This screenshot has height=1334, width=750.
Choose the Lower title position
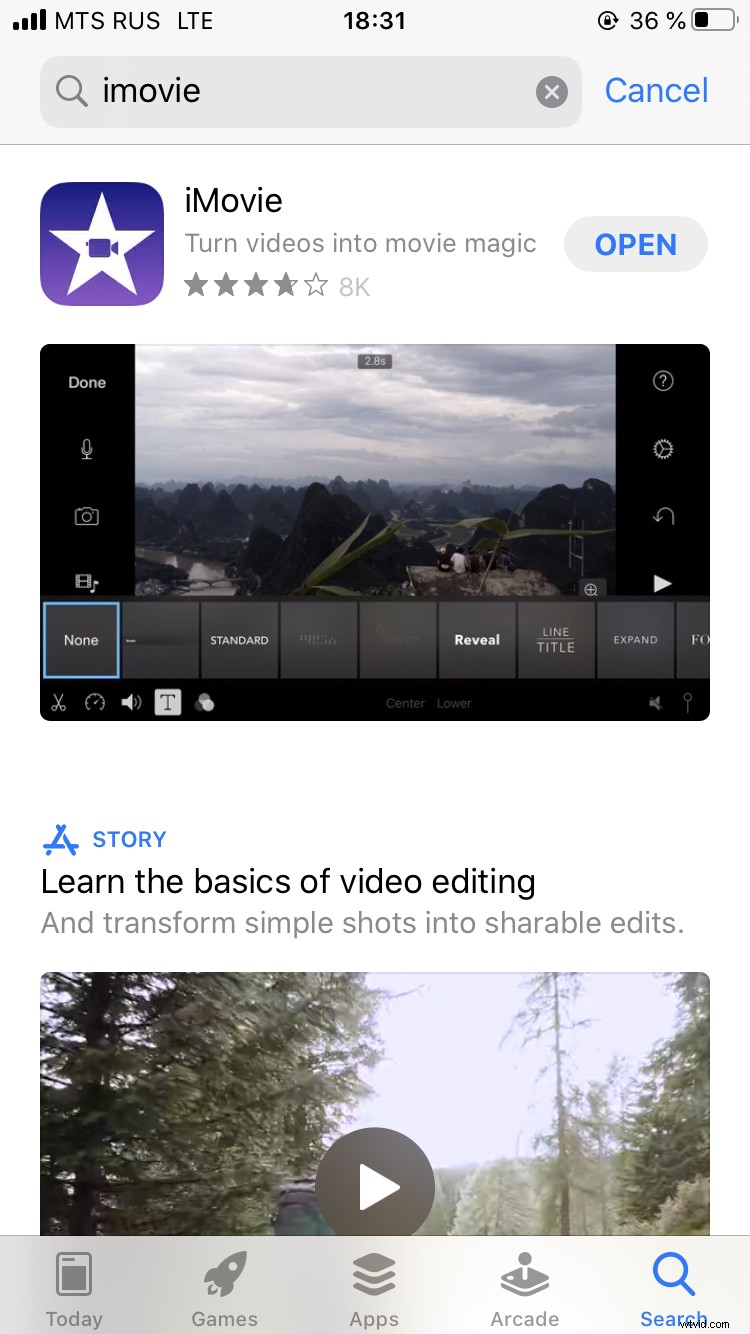453,703
